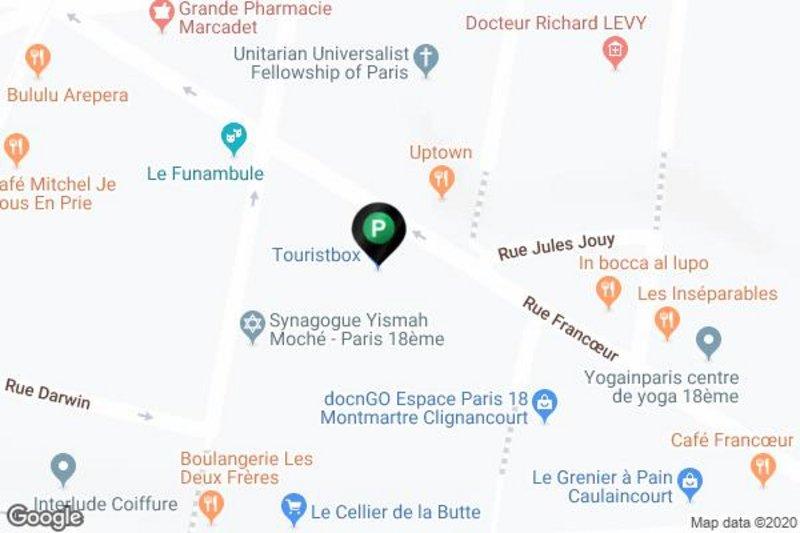800x533 pixels.
Task: Open the Uptown restaurant pin
Action: (x=441, y=180)
